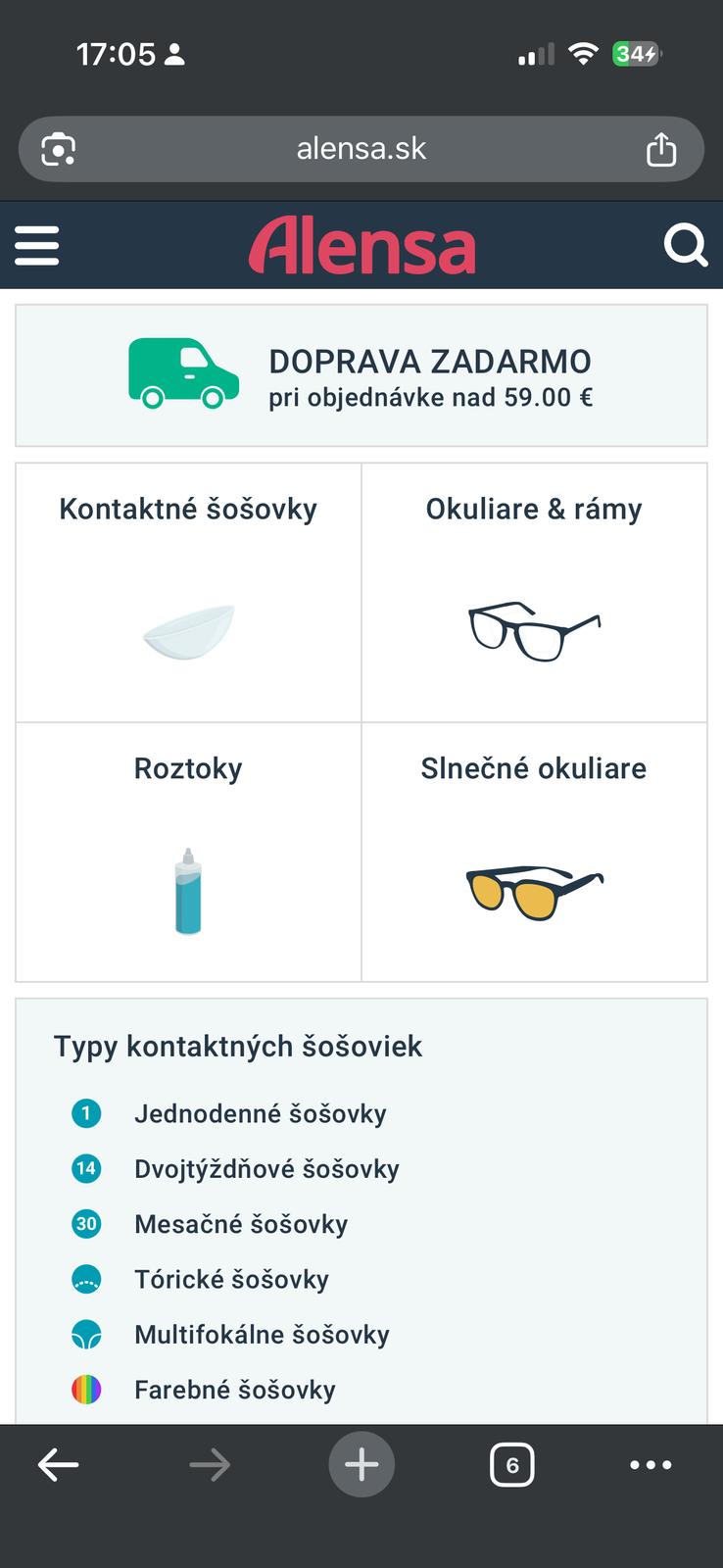Viewport: 723px width, 1568px height.
Task: Tap the alensa.sk address bar
Action: tap(361, 149)
